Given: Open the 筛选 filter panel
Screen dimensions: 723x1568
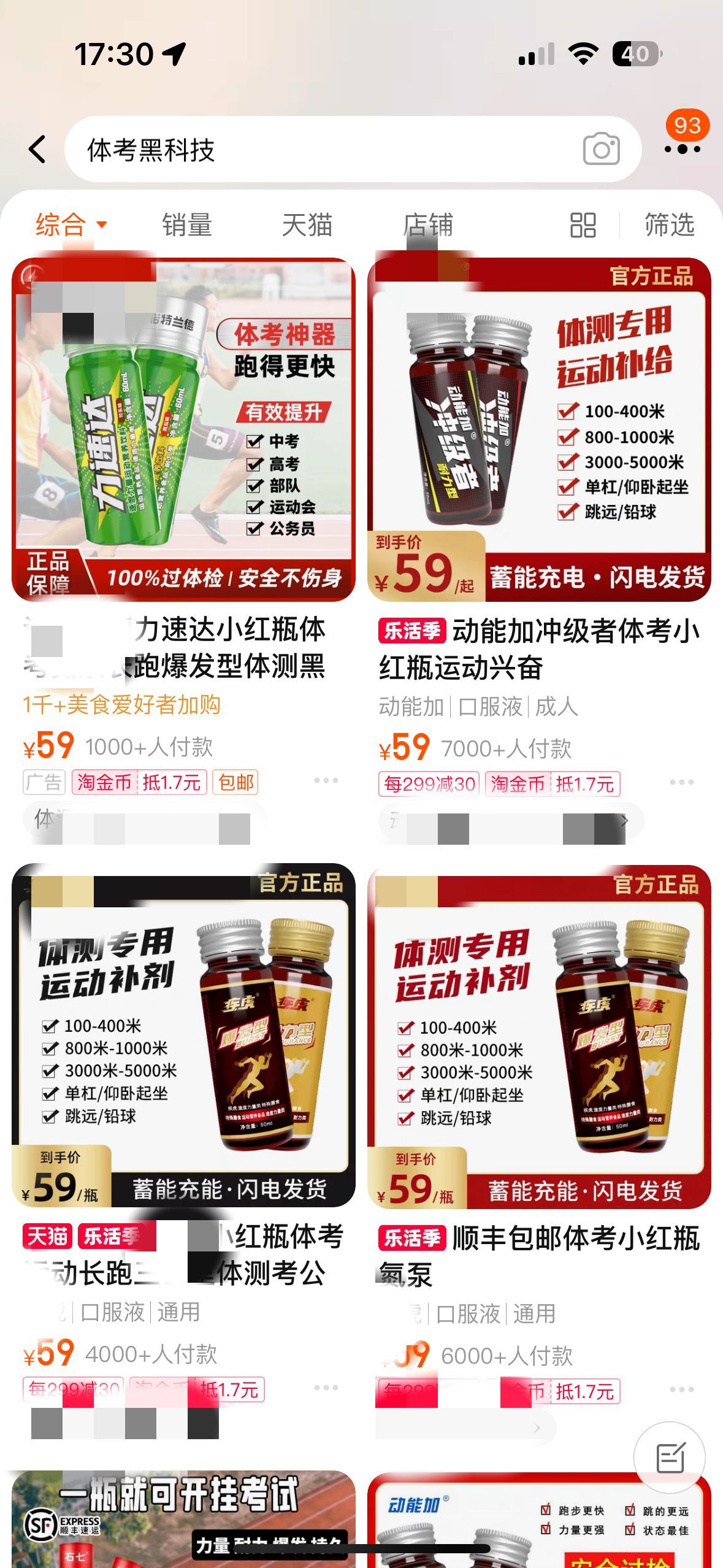Looking at the screenshot, I should (x=668, y=225).
